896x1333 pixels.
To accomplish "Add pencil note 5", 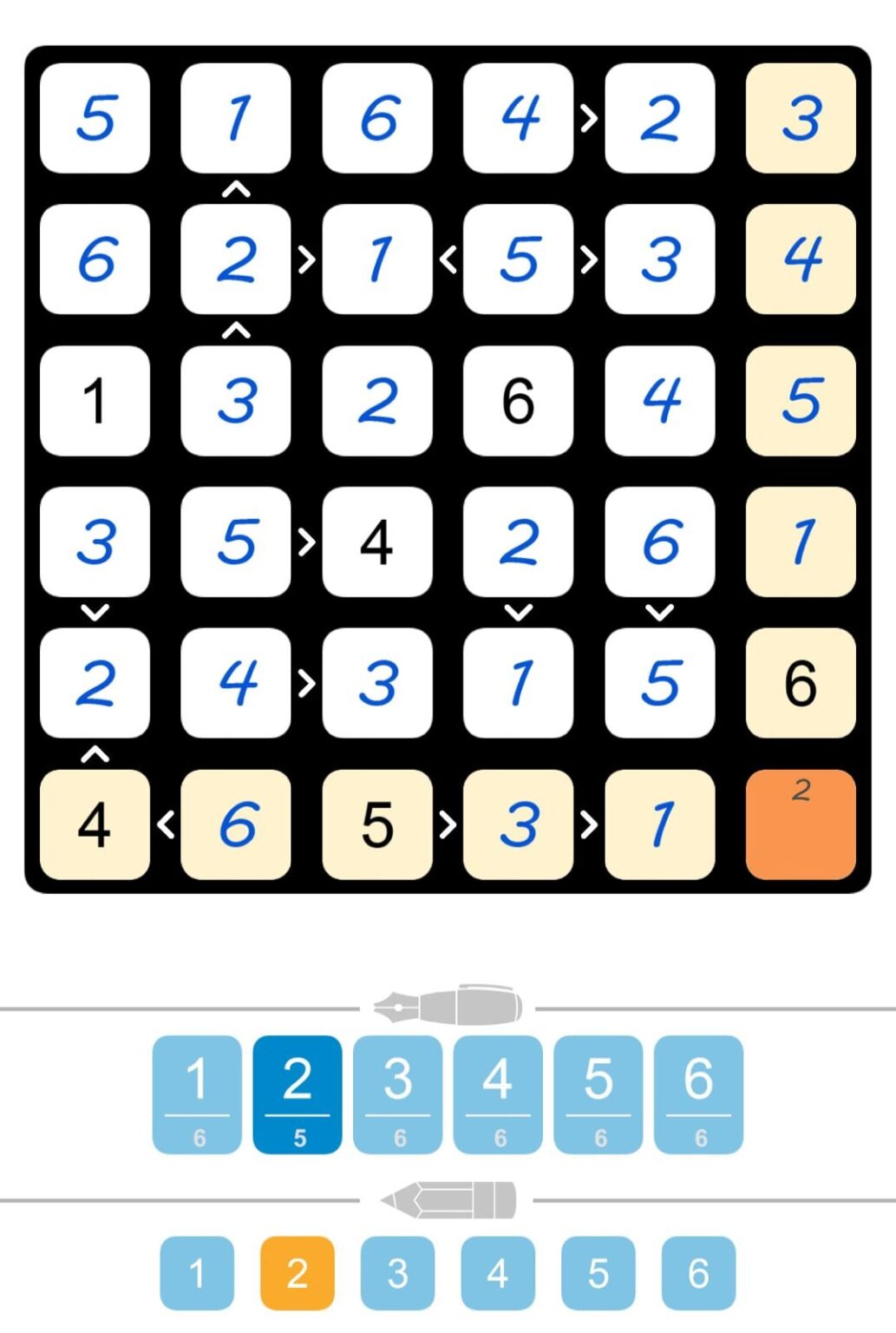I will click(598, 1273).
